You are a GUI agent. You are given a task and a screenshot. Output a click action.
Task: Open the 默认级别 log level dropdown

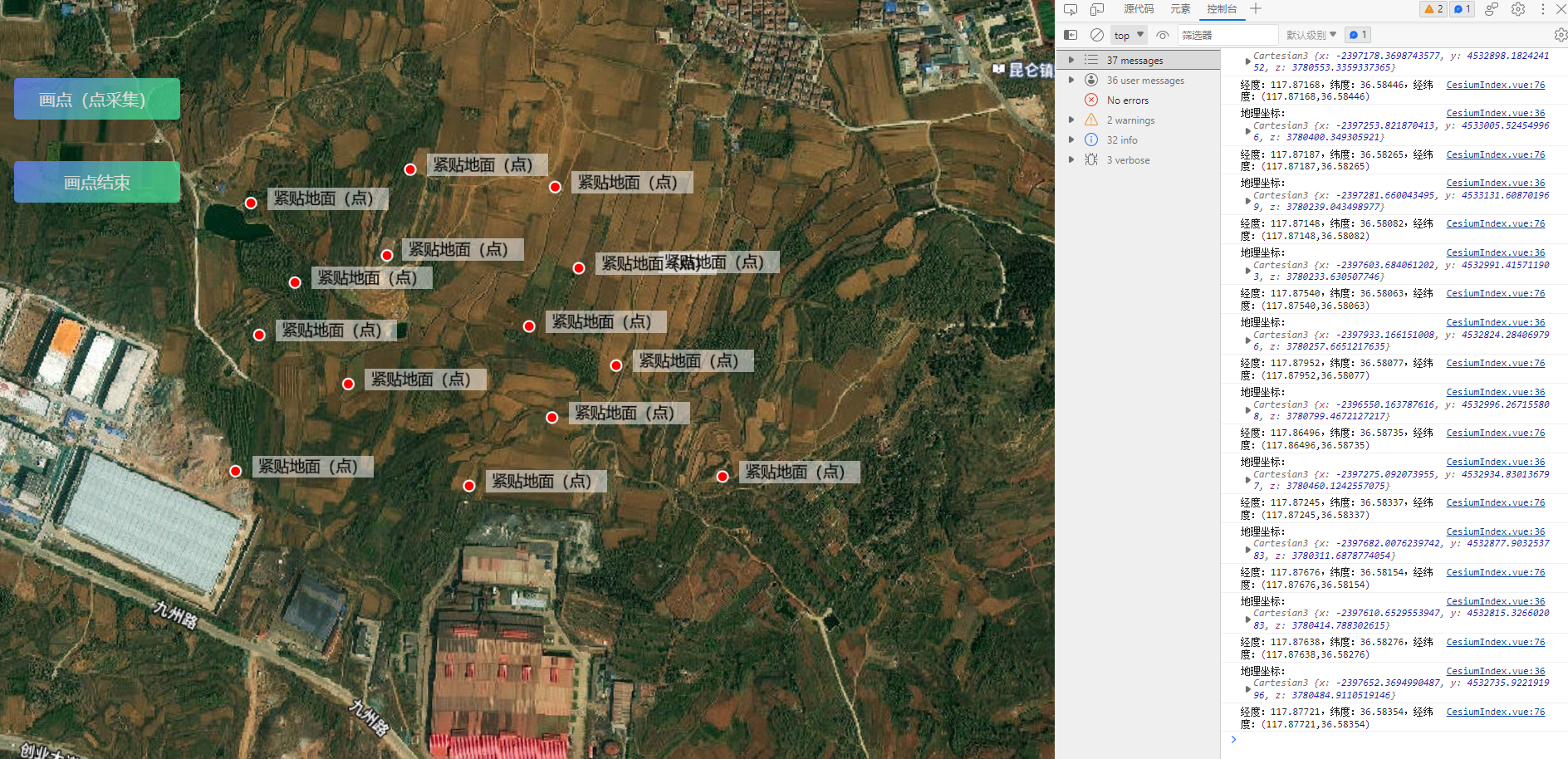click(x=1311, y=35)
